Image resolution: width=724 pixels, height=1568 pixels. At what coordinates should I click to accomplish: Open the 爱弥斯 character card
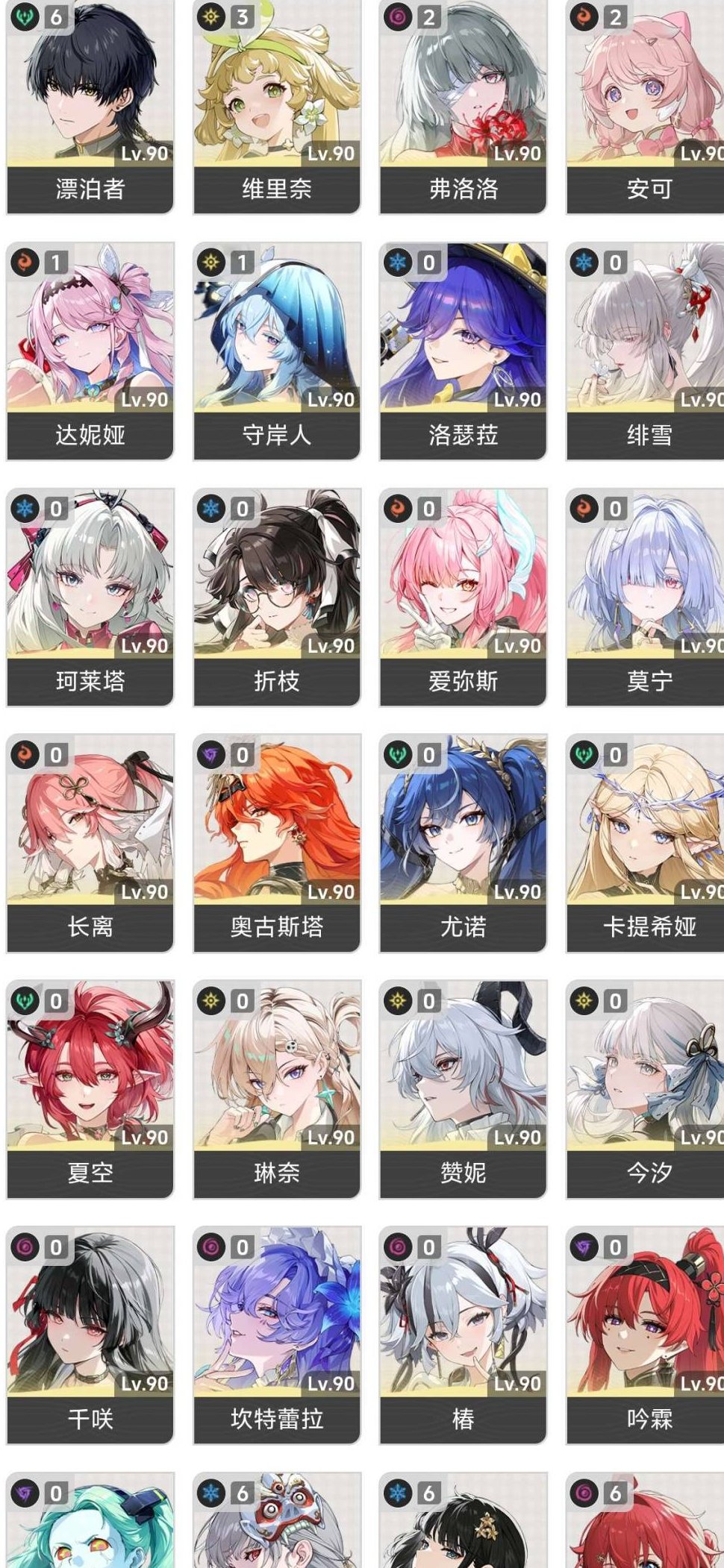click(464, 597)
